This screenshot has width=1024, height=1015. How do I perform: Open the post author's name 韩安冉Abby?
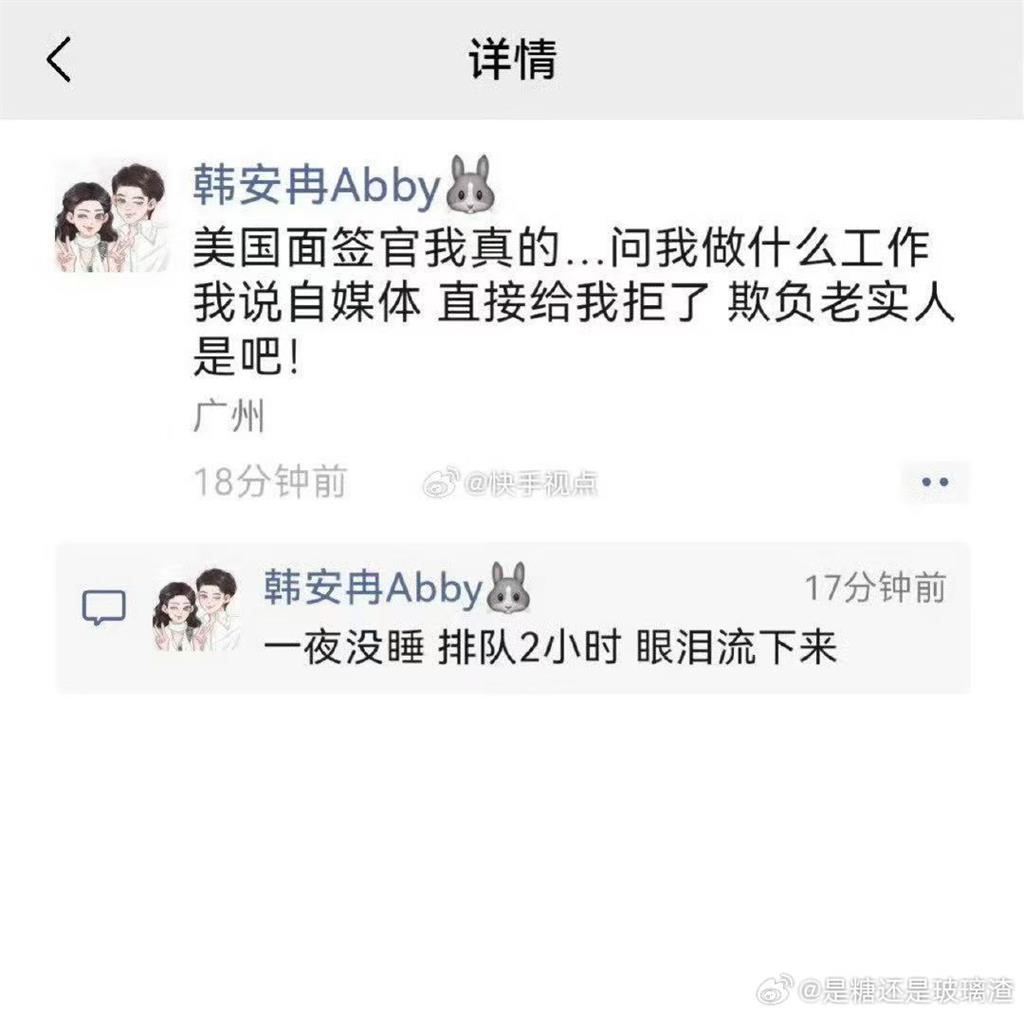(x=316, y=186)
